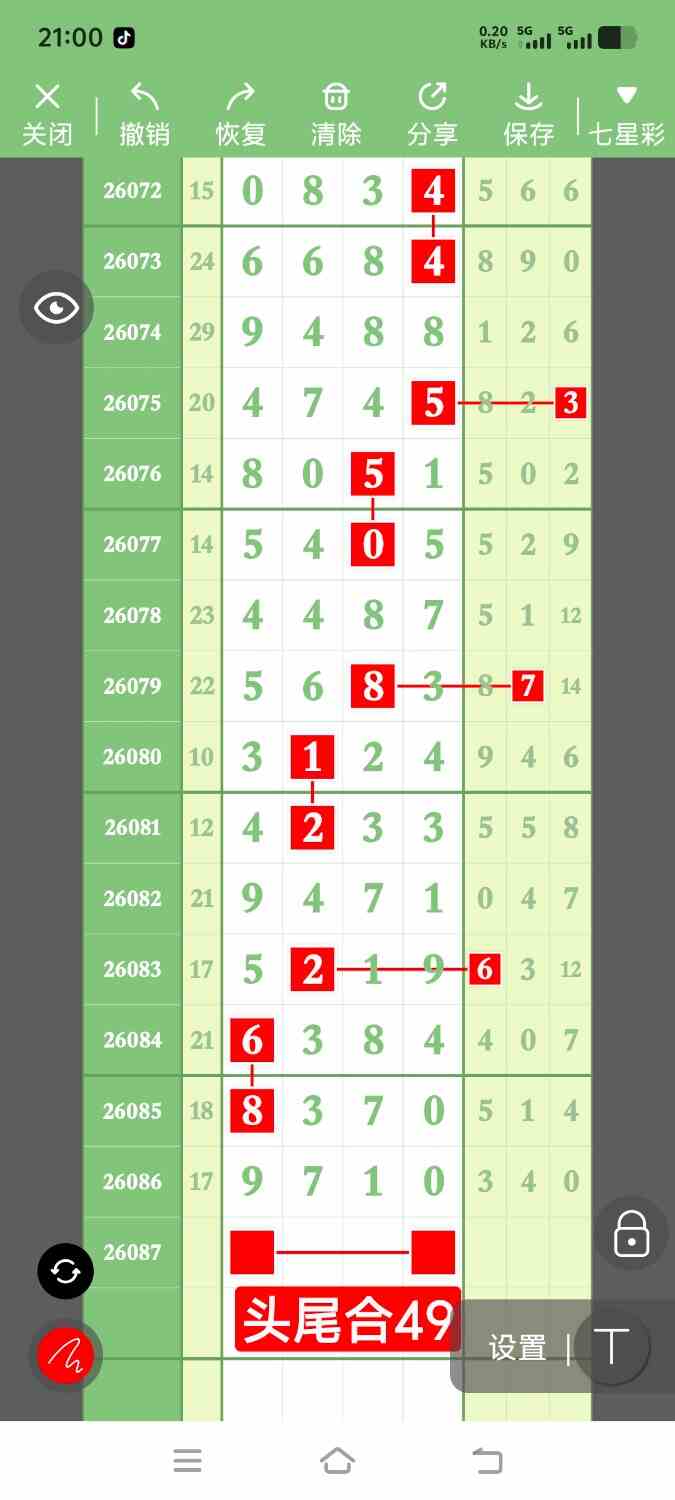Viewport: 675px width, 1500px height.
Task: Tap 关闭 to close the chart editor
Action: [x=47, y=115]
